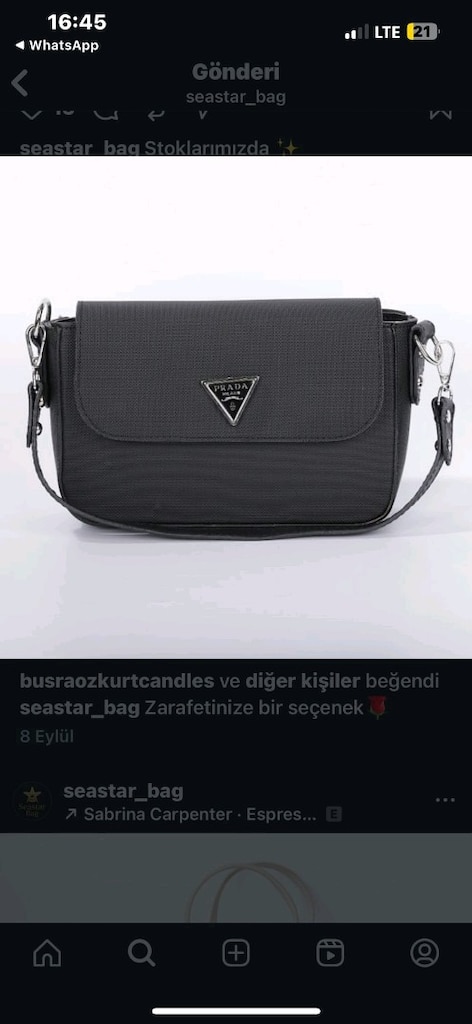View diğer kişiler who liked the post
The image size is (472, 1024).
(x=302, y=681)
